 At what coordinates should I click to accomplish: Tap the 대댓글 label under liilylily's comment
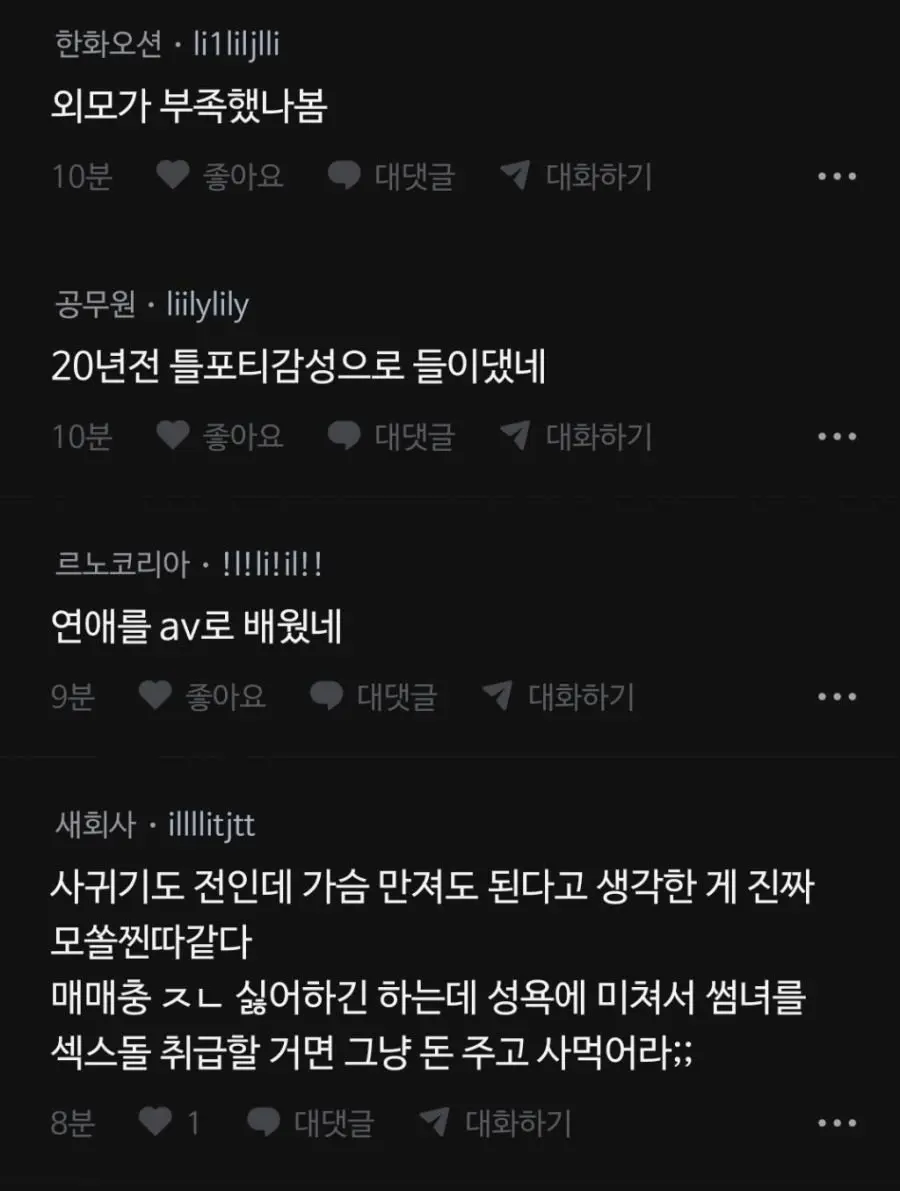coord(415,436)
